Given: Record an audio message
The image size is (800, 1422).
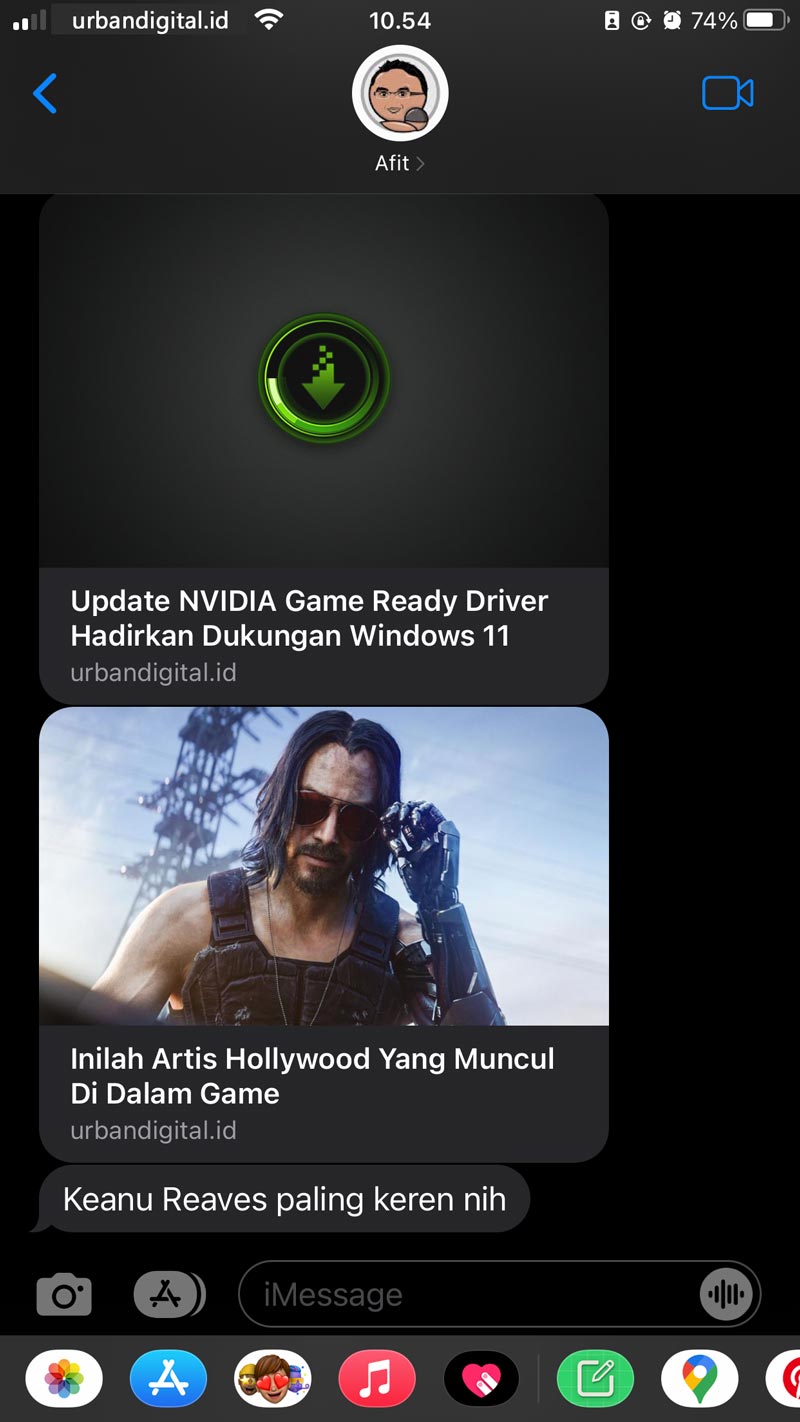Looking at the screenshot, I should (x=725, y=1296).
